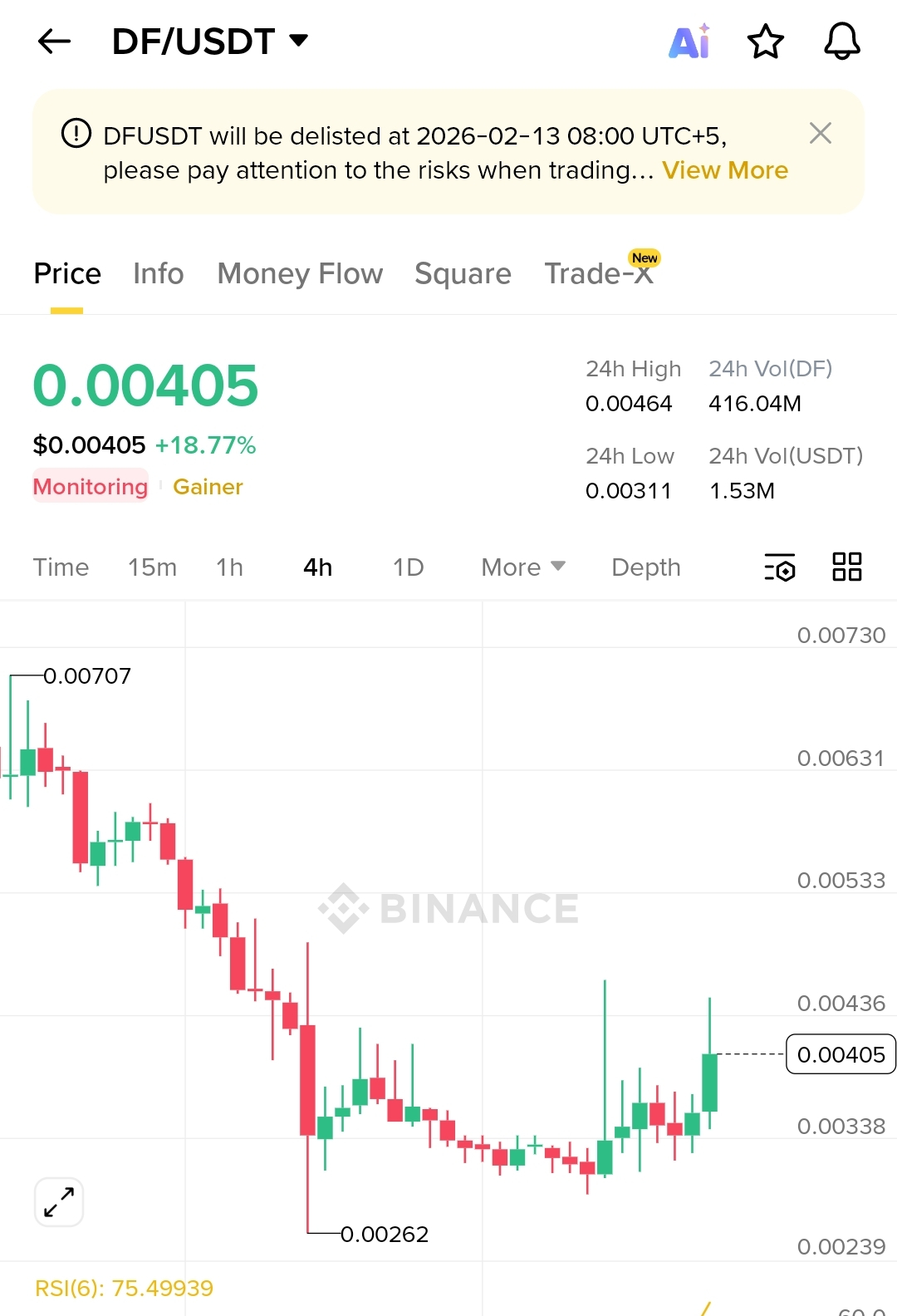Switch to the Square tab

463,273
